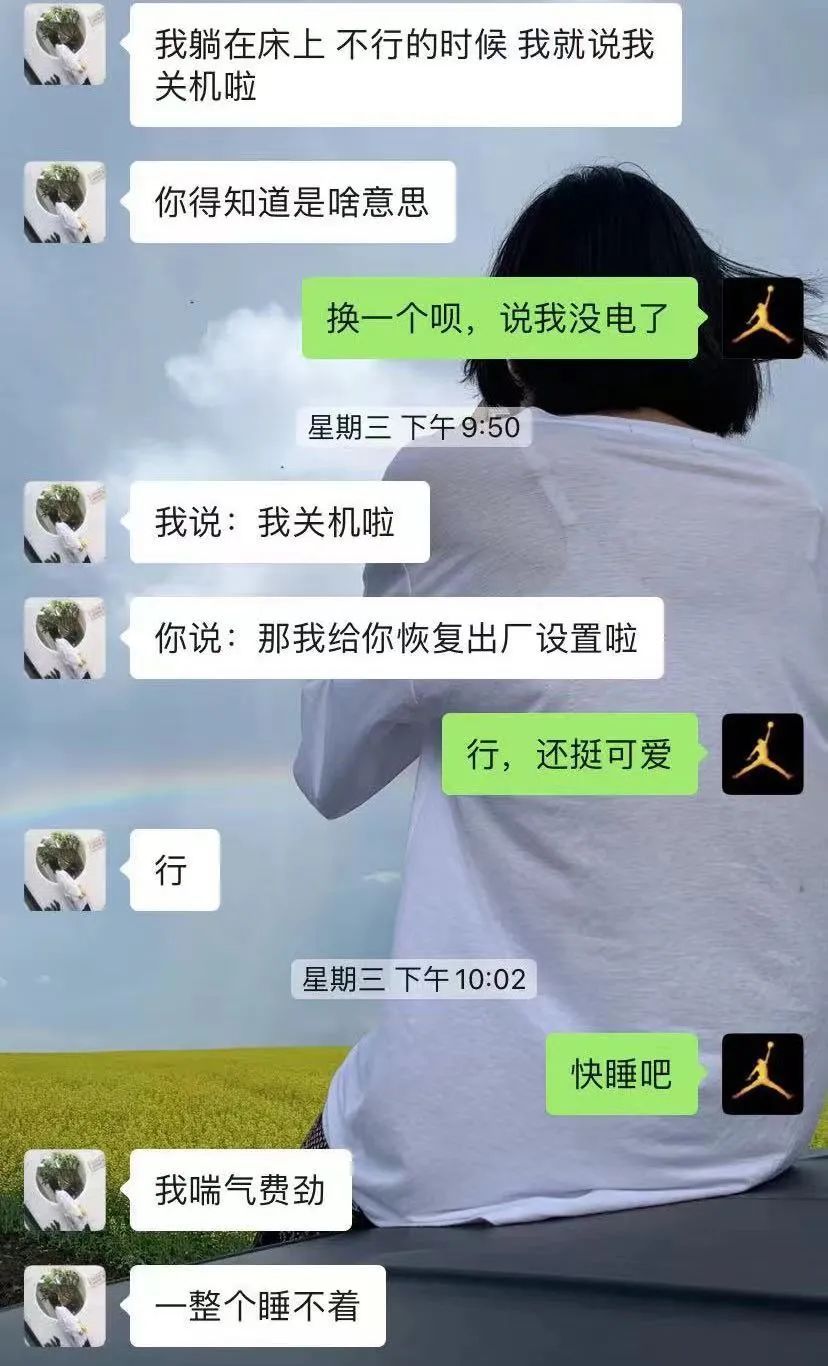
Task: Open the sender's avatar next to "我说：我关机啦"
Action: [65, 522]
